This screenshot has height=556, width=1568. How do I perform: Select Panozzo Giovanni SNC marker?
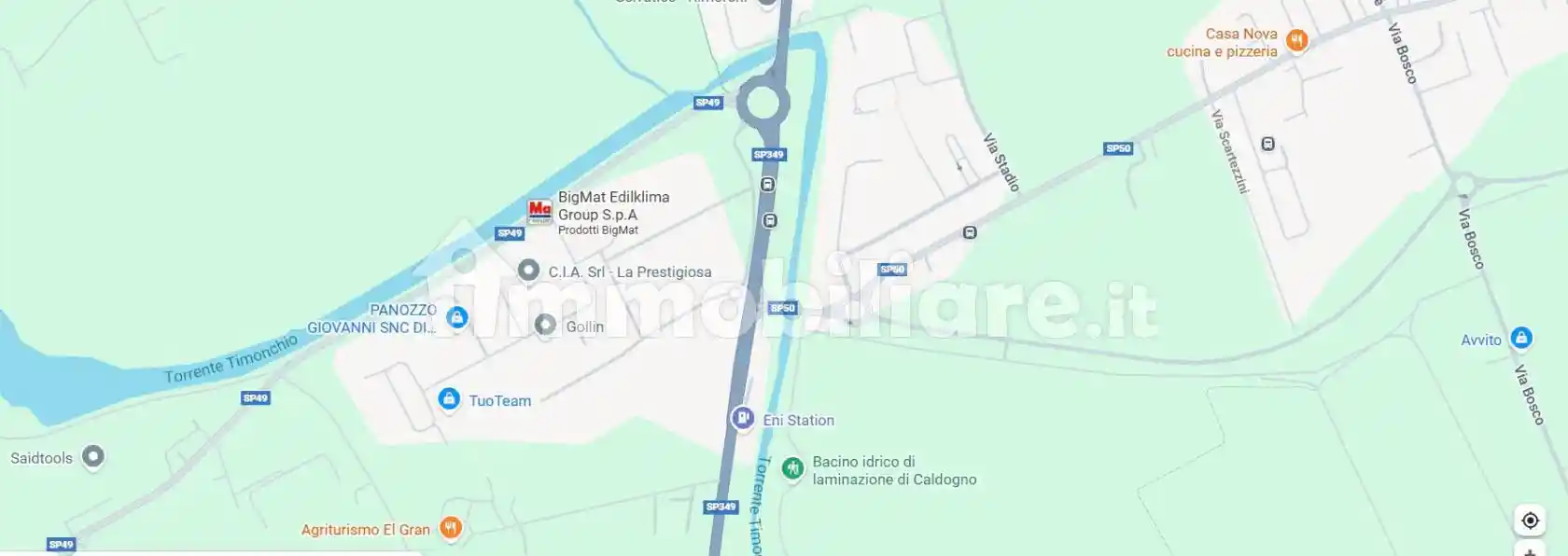pyautogui.click(x=456, y=317)
